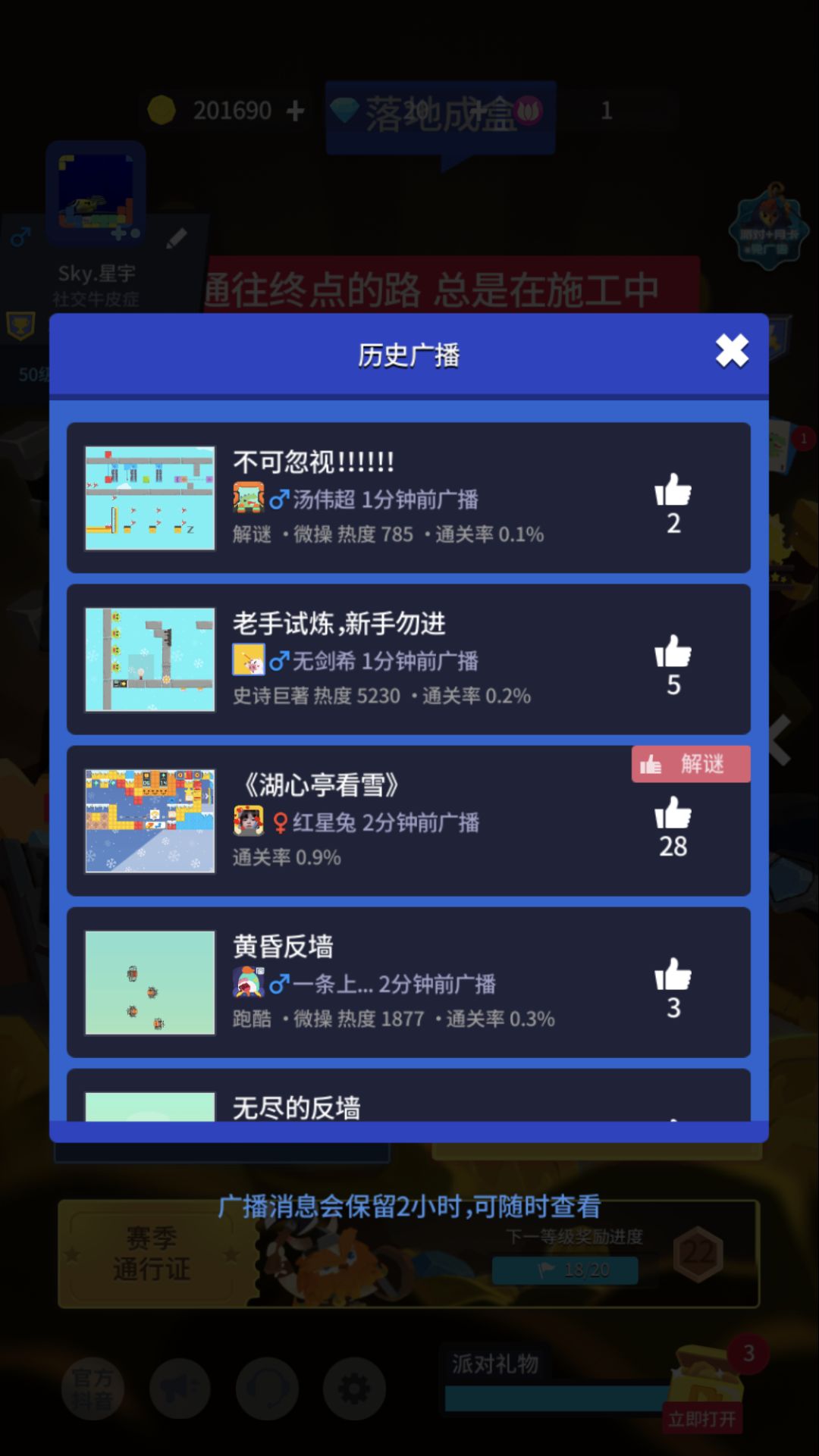
Task: Click the plus icon next to coin balance
Action: (295, 110)
